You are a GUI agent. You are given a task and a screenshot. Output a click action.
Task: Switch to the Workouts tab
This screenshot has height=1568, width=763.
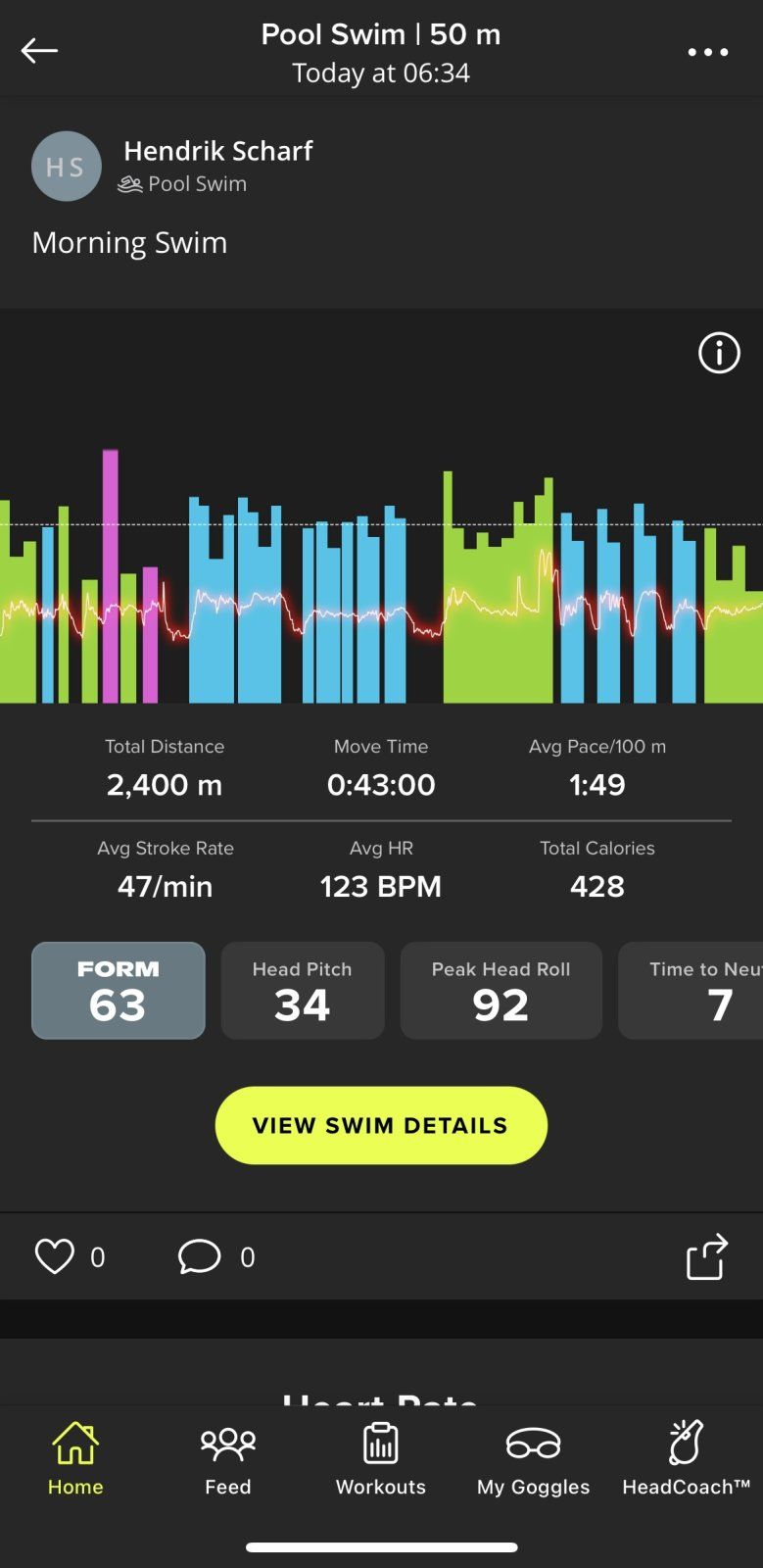click(x=381, y=1459)
